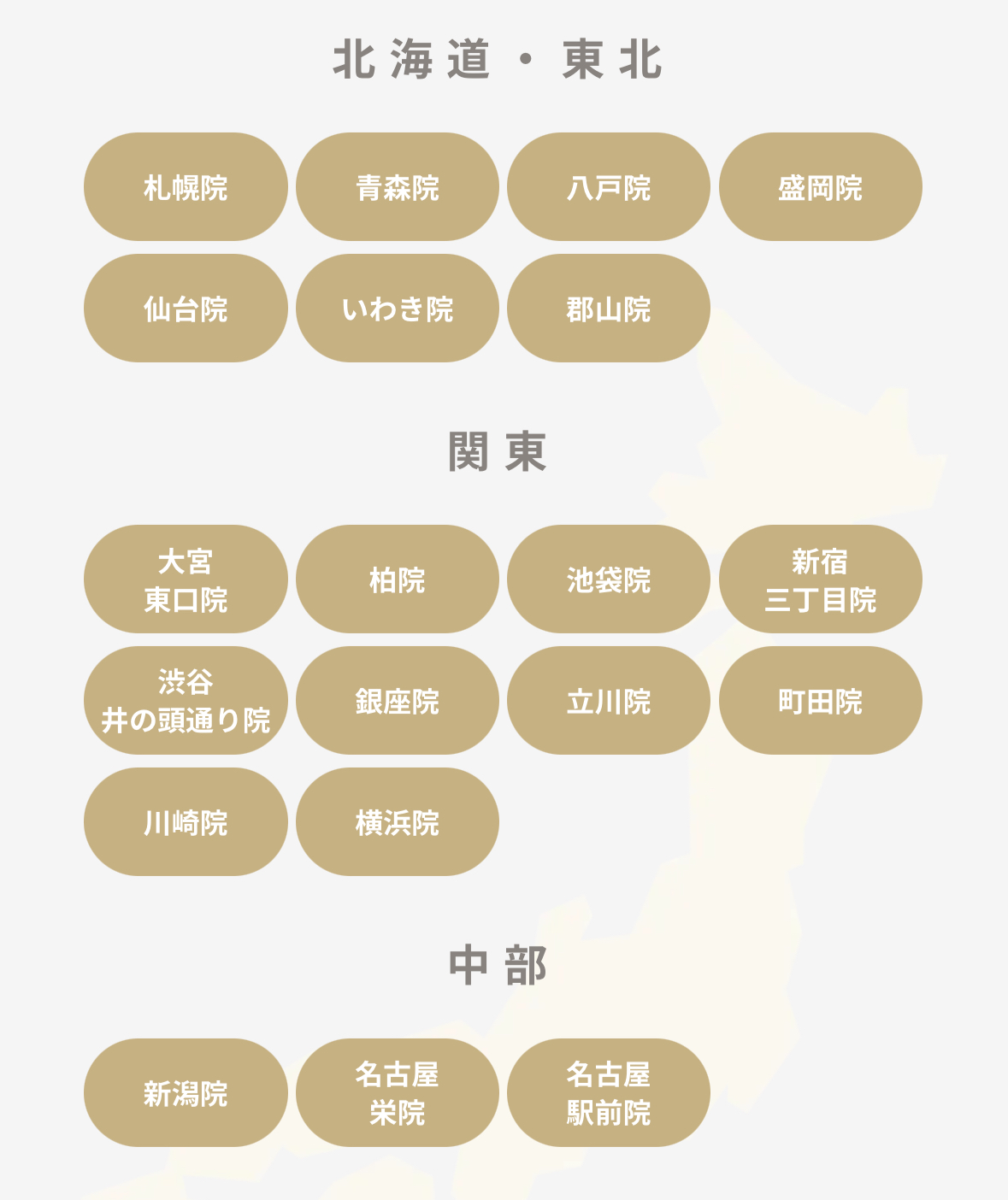Choose 横浜院 from the Kanto clinics

398,822
